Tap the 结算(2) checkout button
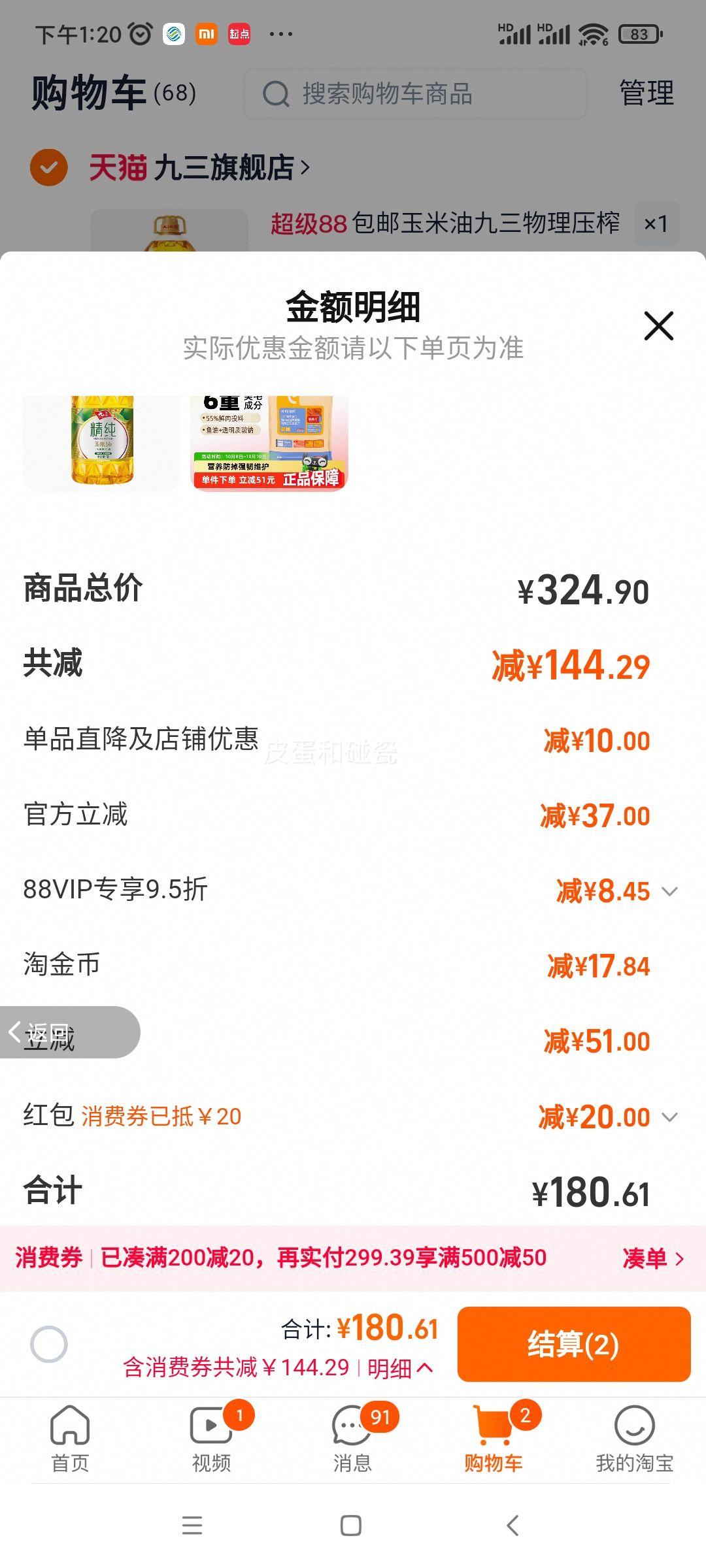Screen dimensions: 706x1568 pos(573,1344)
